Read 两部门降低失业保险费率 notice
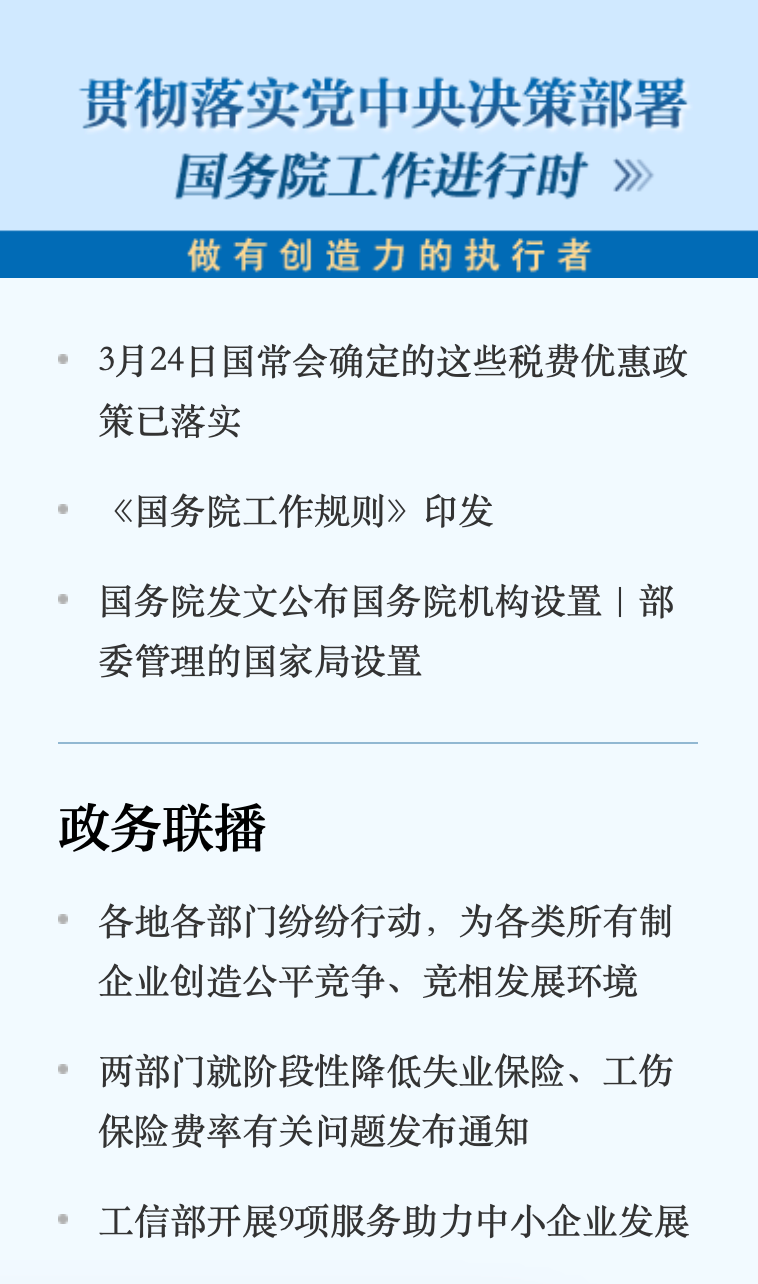Viewport: 758px width, 1284px height. pos(385,1072)
